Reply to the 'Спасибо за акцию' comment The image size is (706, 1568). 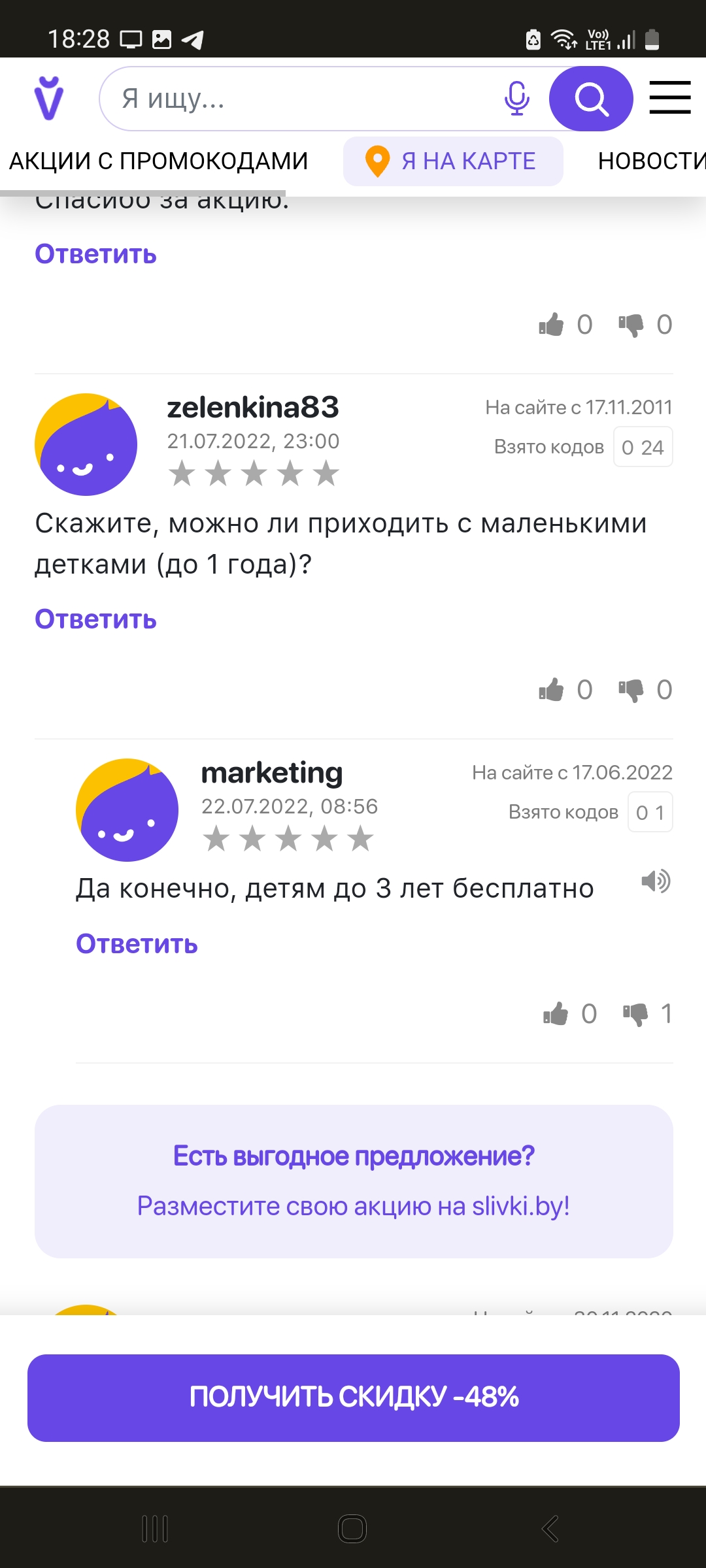pyautogui.click(x=95, y=254)
